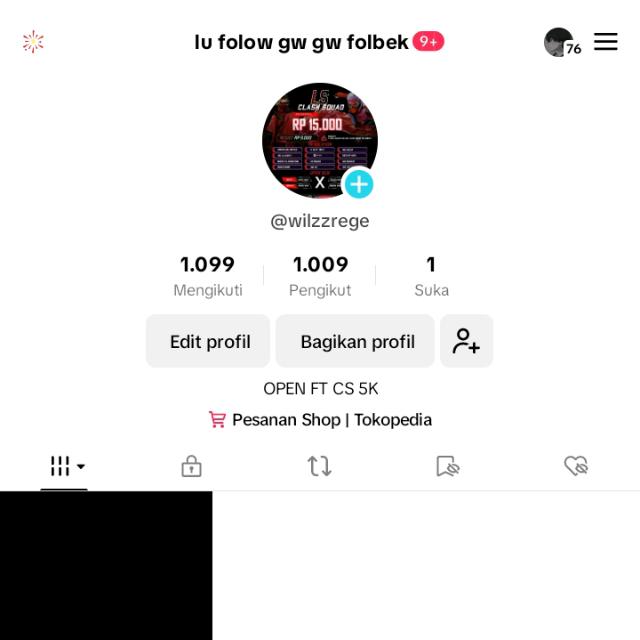Select the videos grid tab
Image resolution: width=640 pixels, height=640 pixels.
pyautogui.click(x=65, y=466)
